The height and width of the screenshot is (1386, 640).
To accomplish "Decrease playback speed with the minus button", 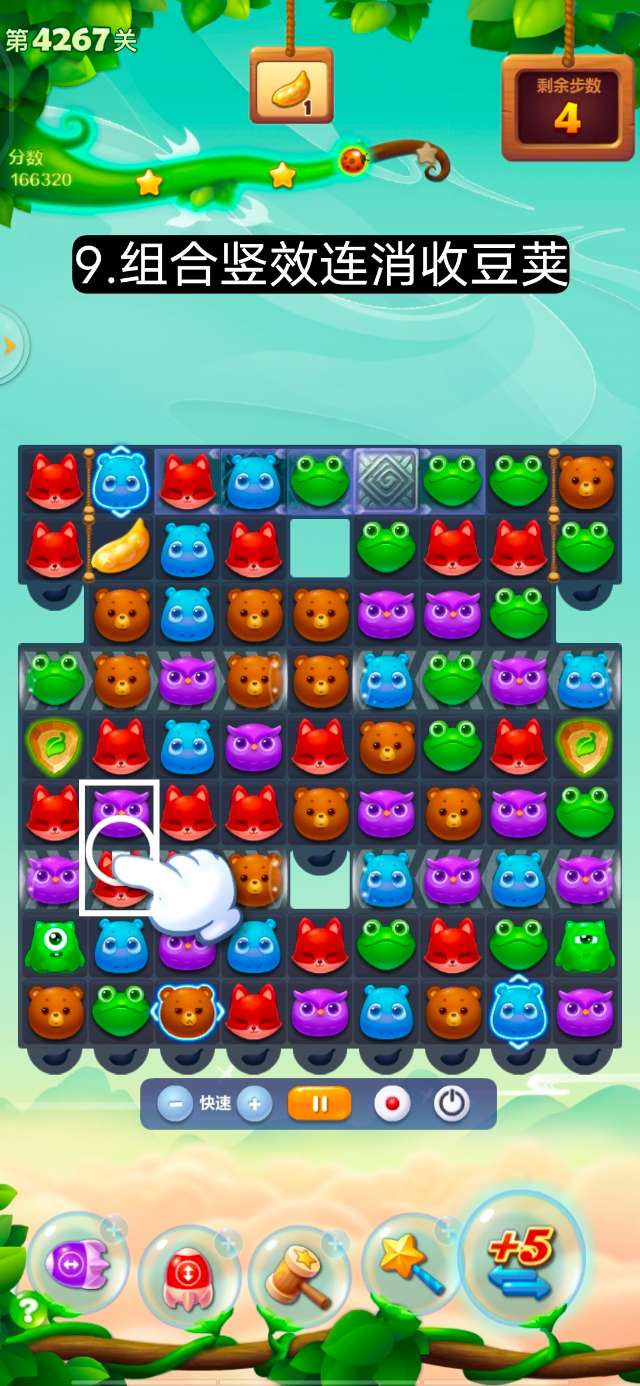I will (x=176, y=1104).
